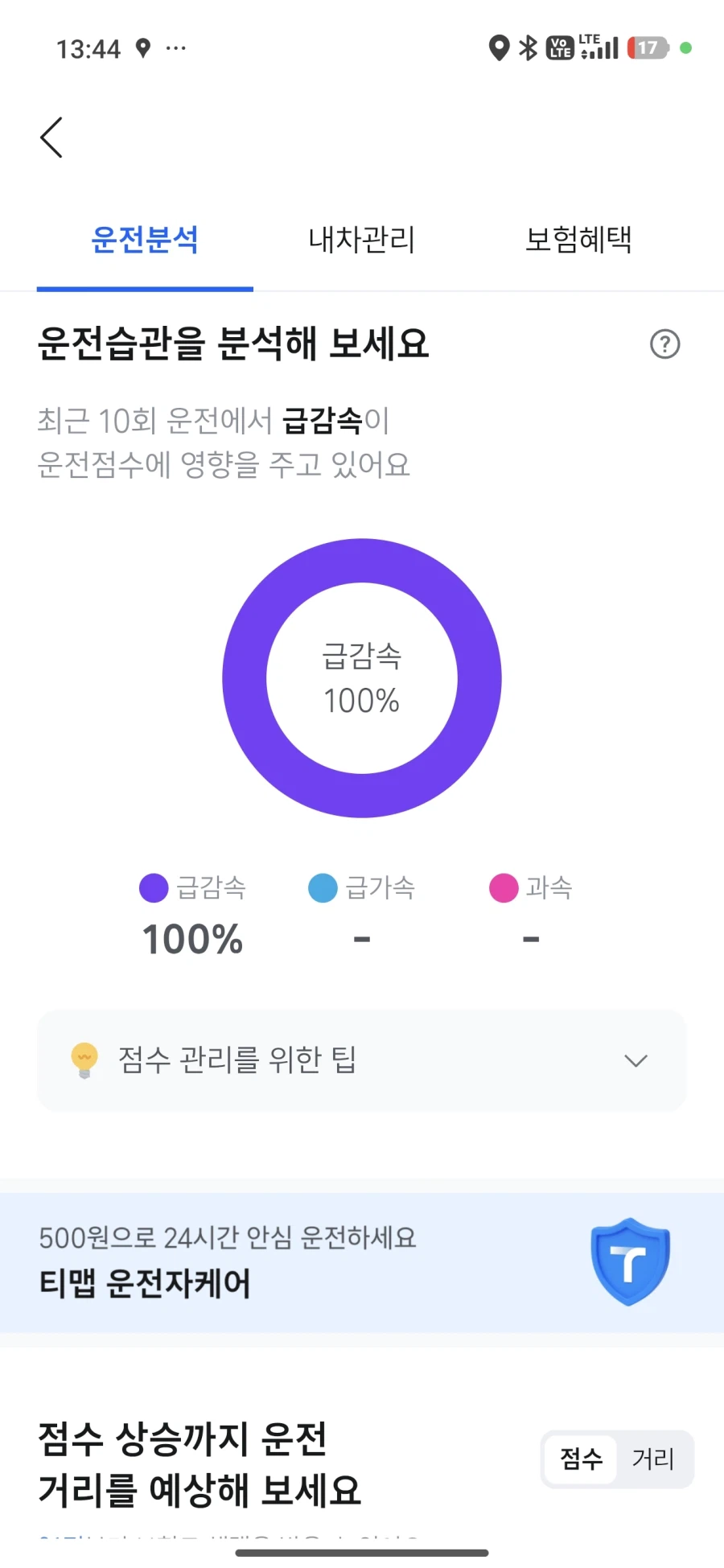
Task: Tap the 운전분석 tab label
Action: click(144, 240)
